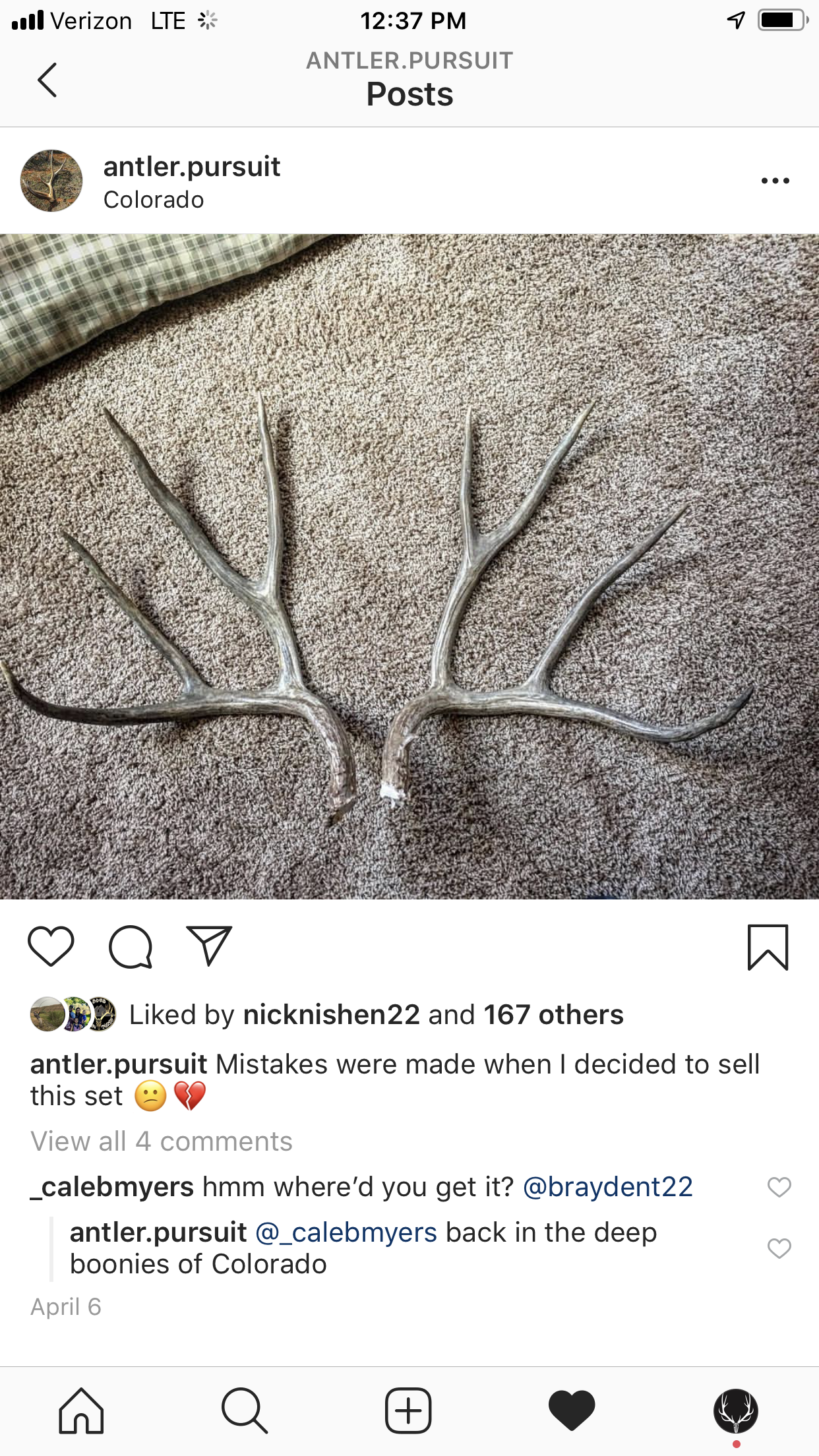Share the post via direct message
This screenshot has height=1456, width=819.
[x=209, y=947]
